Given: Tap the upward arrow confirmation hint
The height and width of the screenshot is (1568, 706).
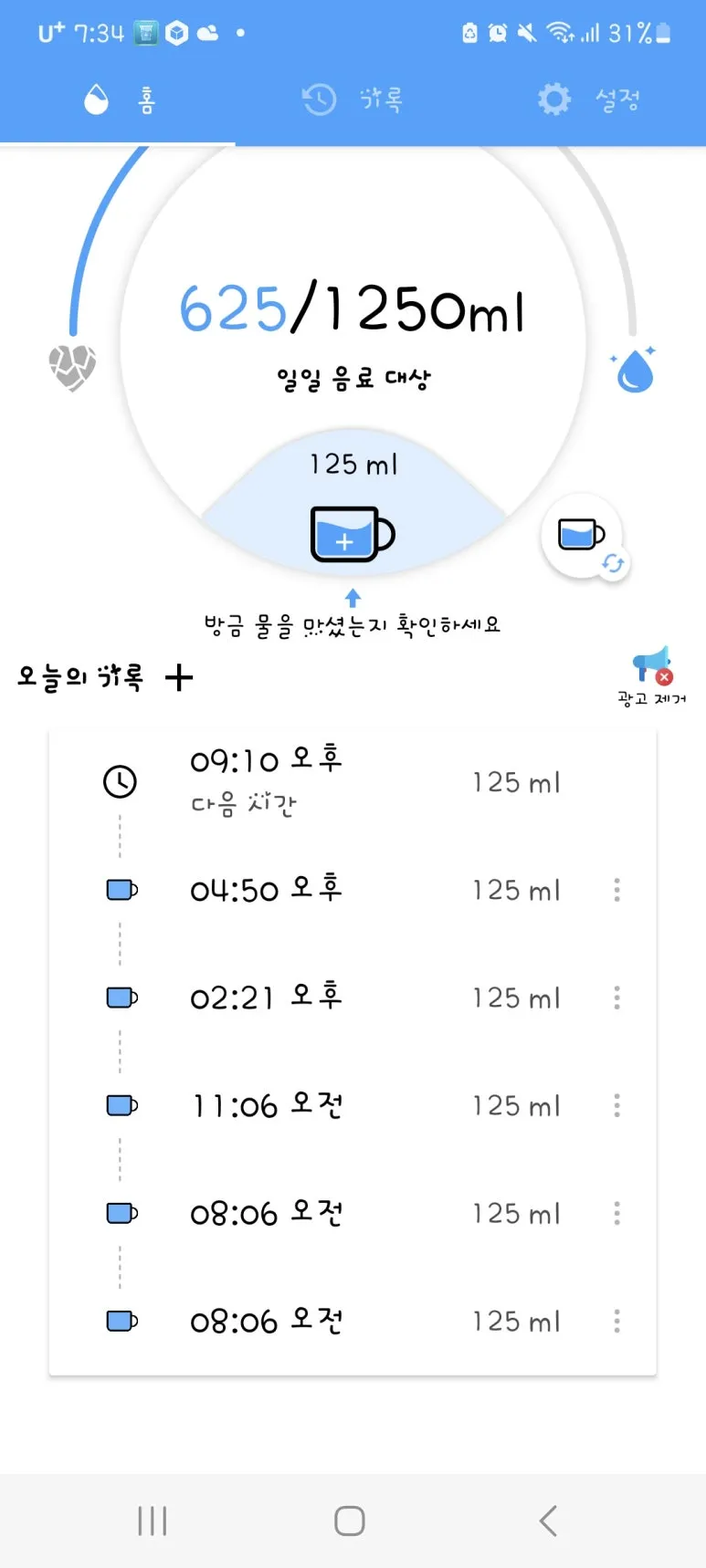Looking at the screenshot, I should click(352, 600).
